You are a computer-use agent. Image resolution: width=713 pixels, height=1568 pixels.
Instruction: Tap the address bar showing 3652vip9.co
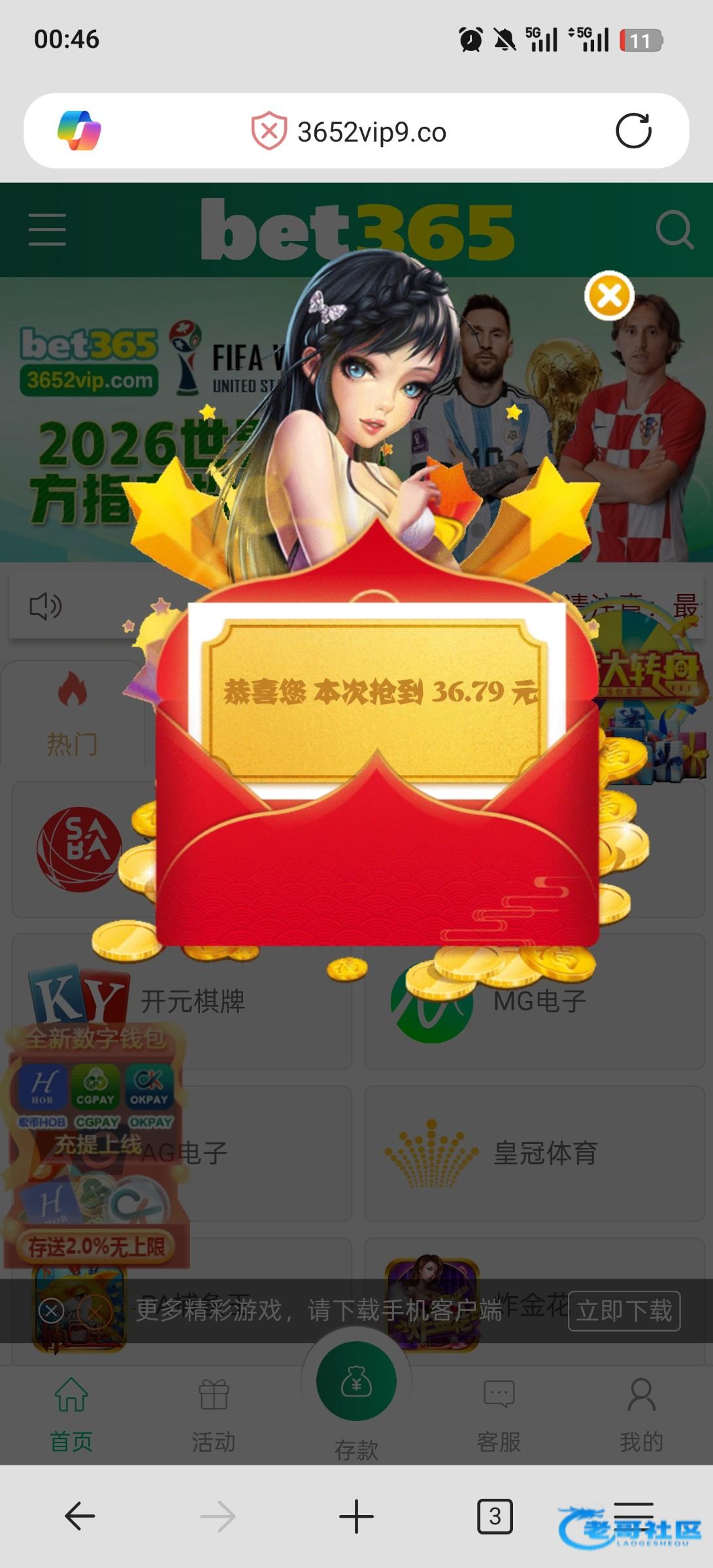tap(371, 132)
